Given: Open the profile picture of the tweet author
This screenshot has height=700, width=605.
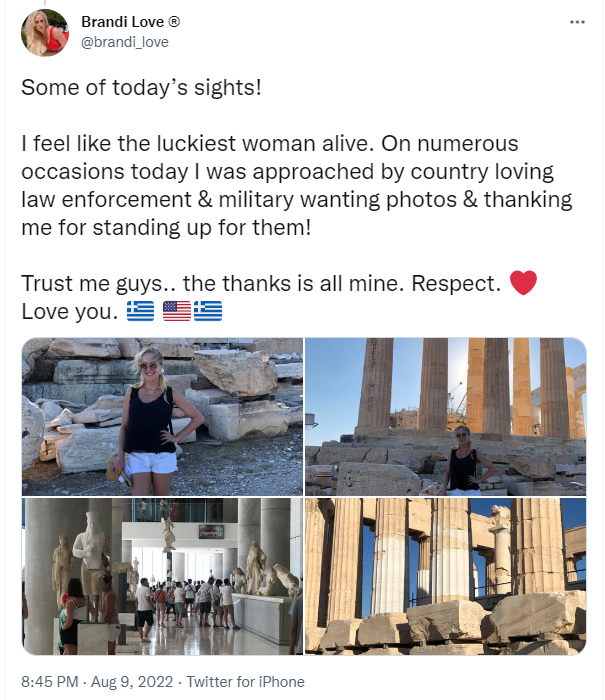Looking at the screenshot, I should click(45, 33).
